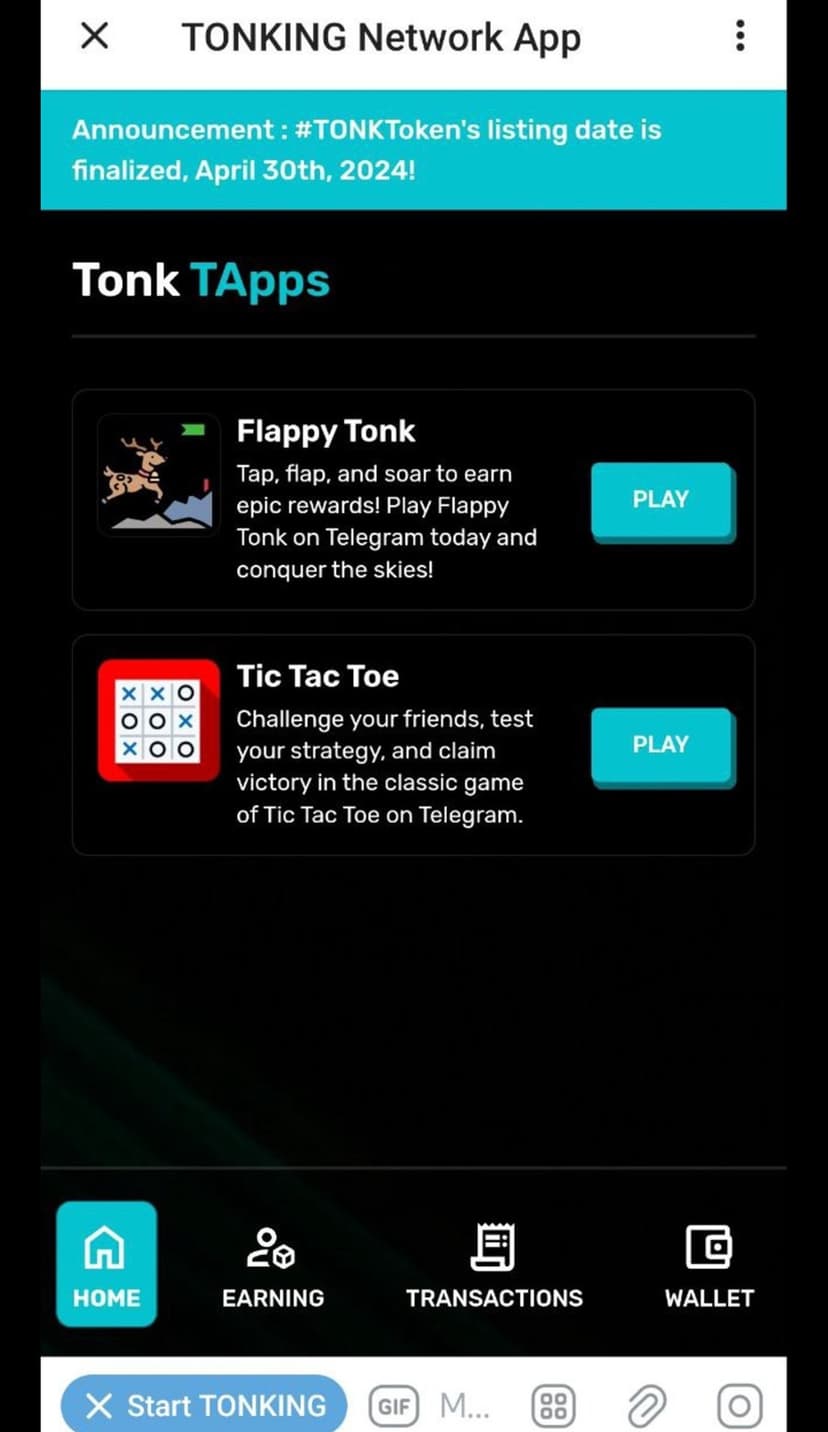828x1432 pixels.
Task: Attach a file with the paperclip
Action: point(646,1406)
